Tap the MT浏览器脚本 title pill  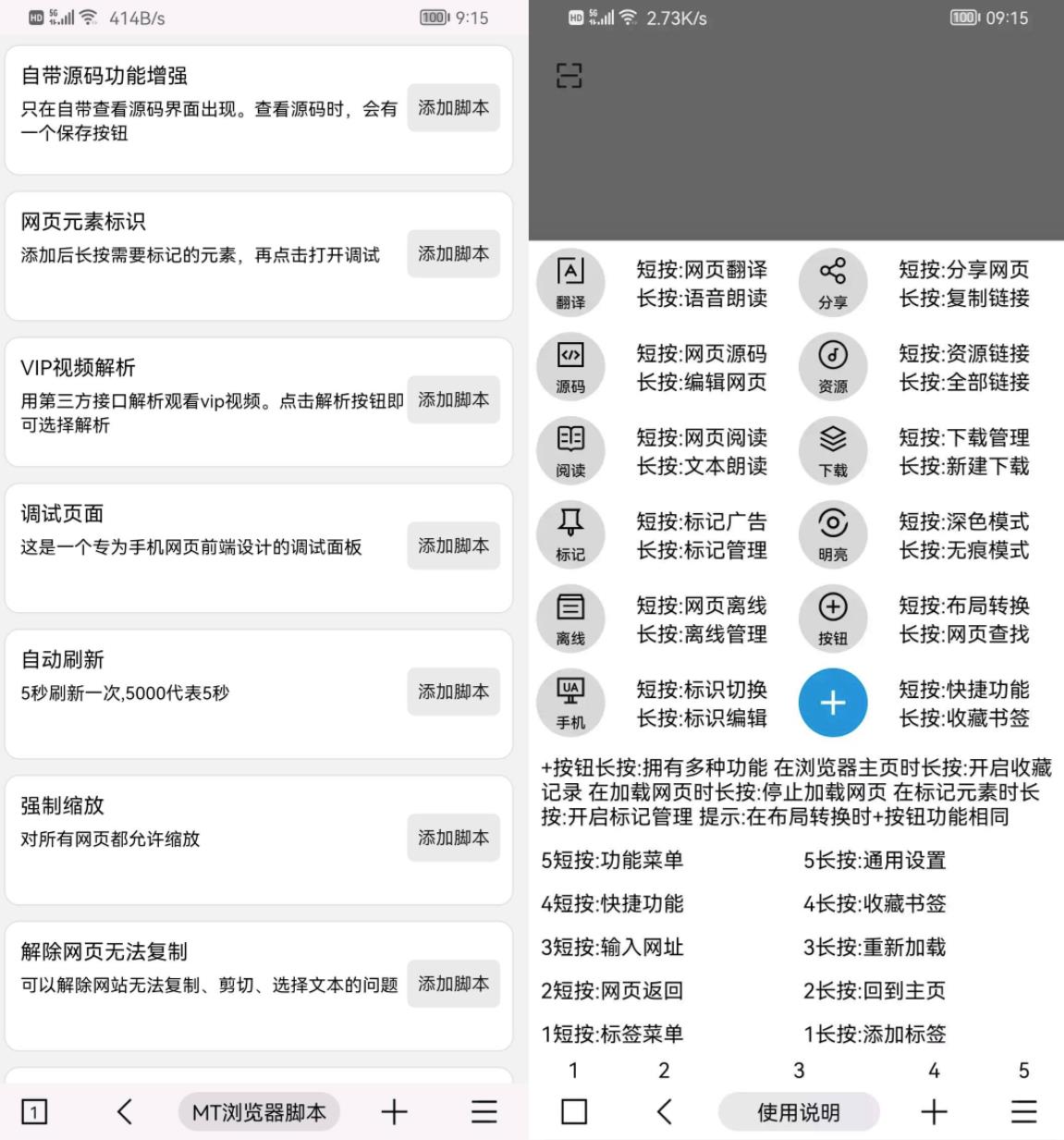[x=259, y=1112]
